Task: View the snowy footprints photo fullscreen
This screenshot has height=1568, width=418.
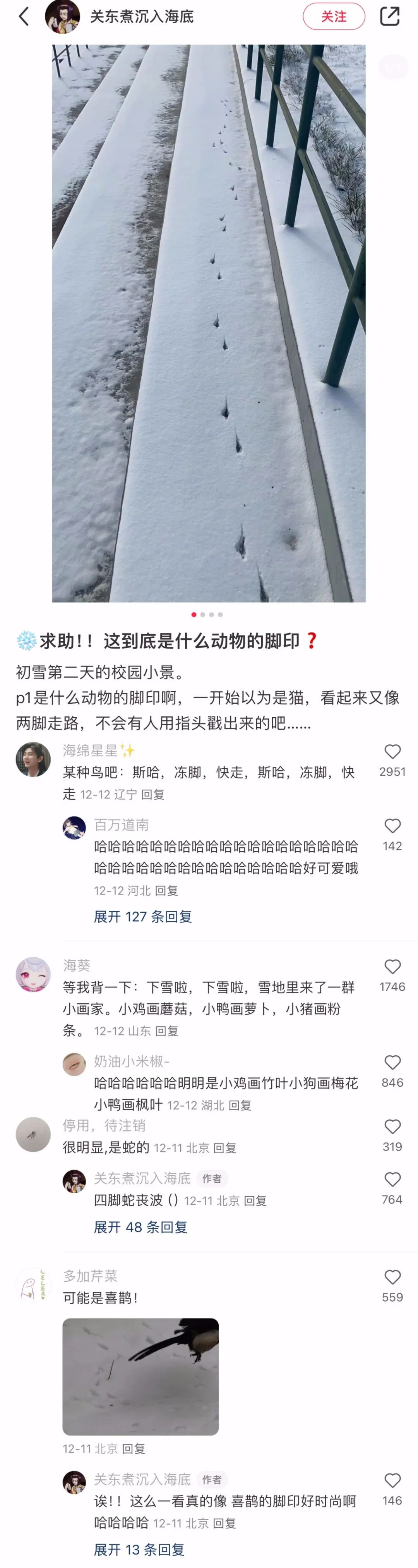Action: click(209, 323)
